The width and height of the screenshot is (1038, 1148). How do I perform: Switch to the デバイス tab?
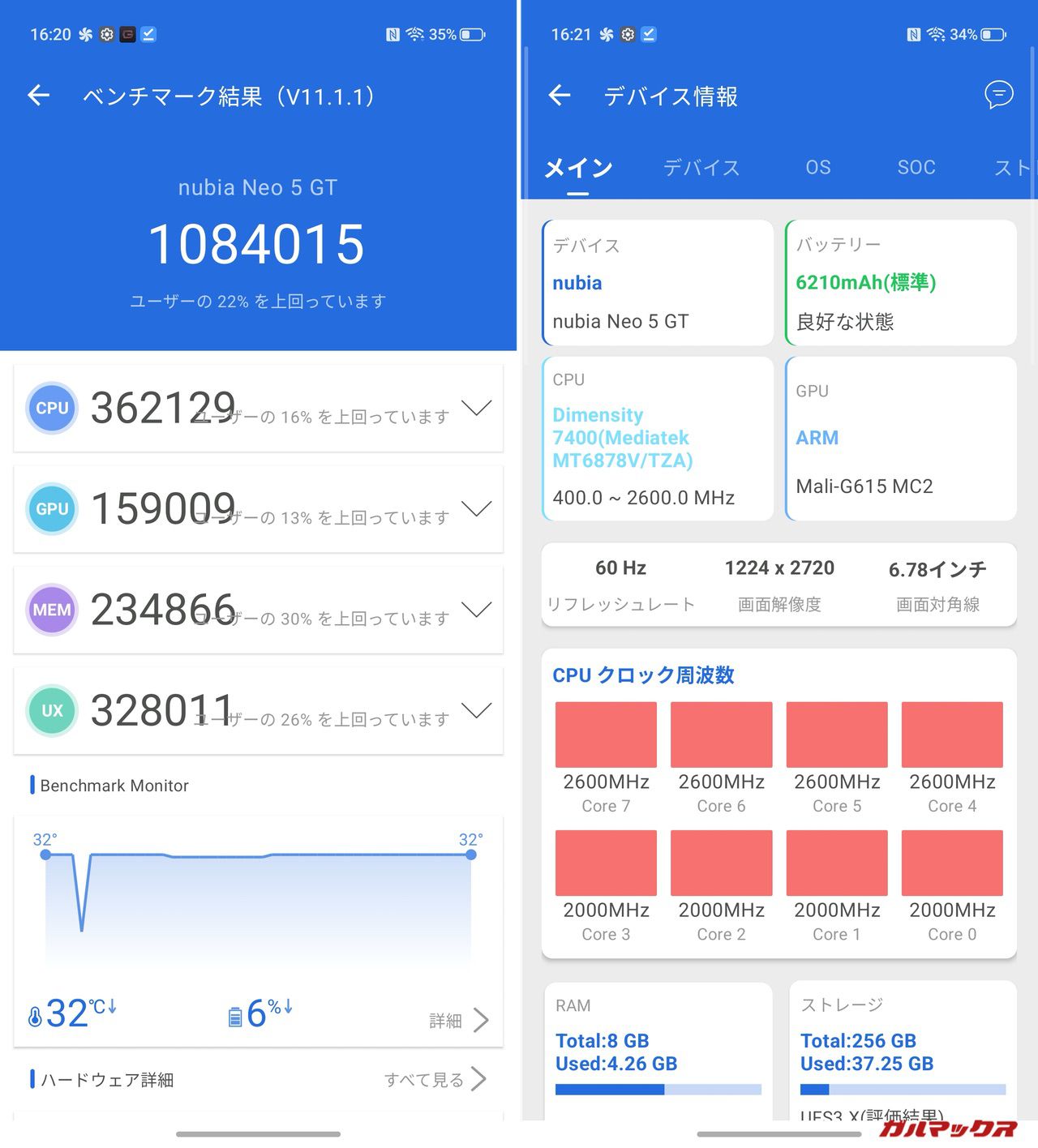[701, 168]
